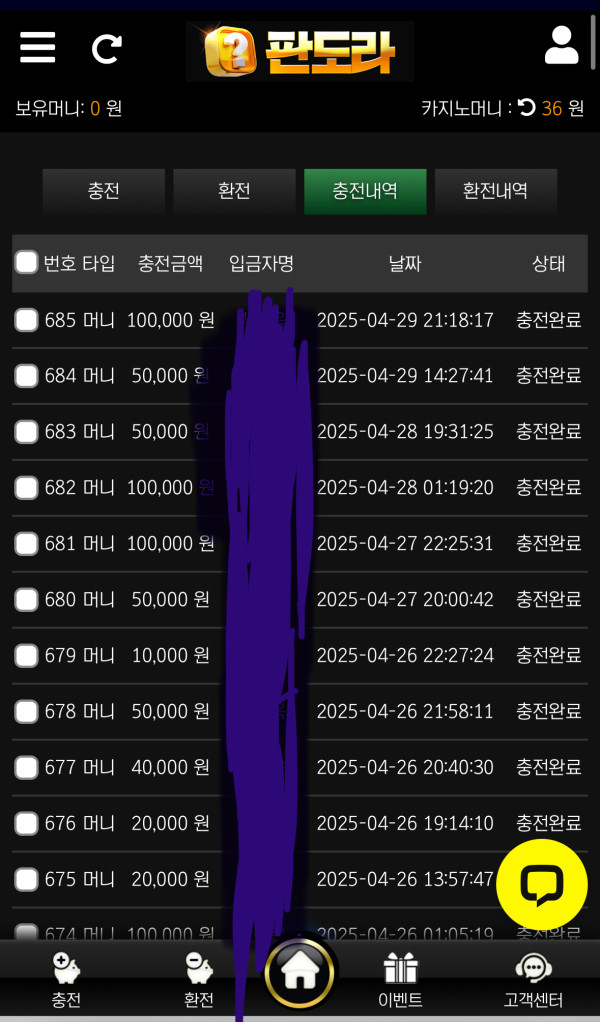
Task: Refresh the 카지노머니 balance
Action: point(527,107)
